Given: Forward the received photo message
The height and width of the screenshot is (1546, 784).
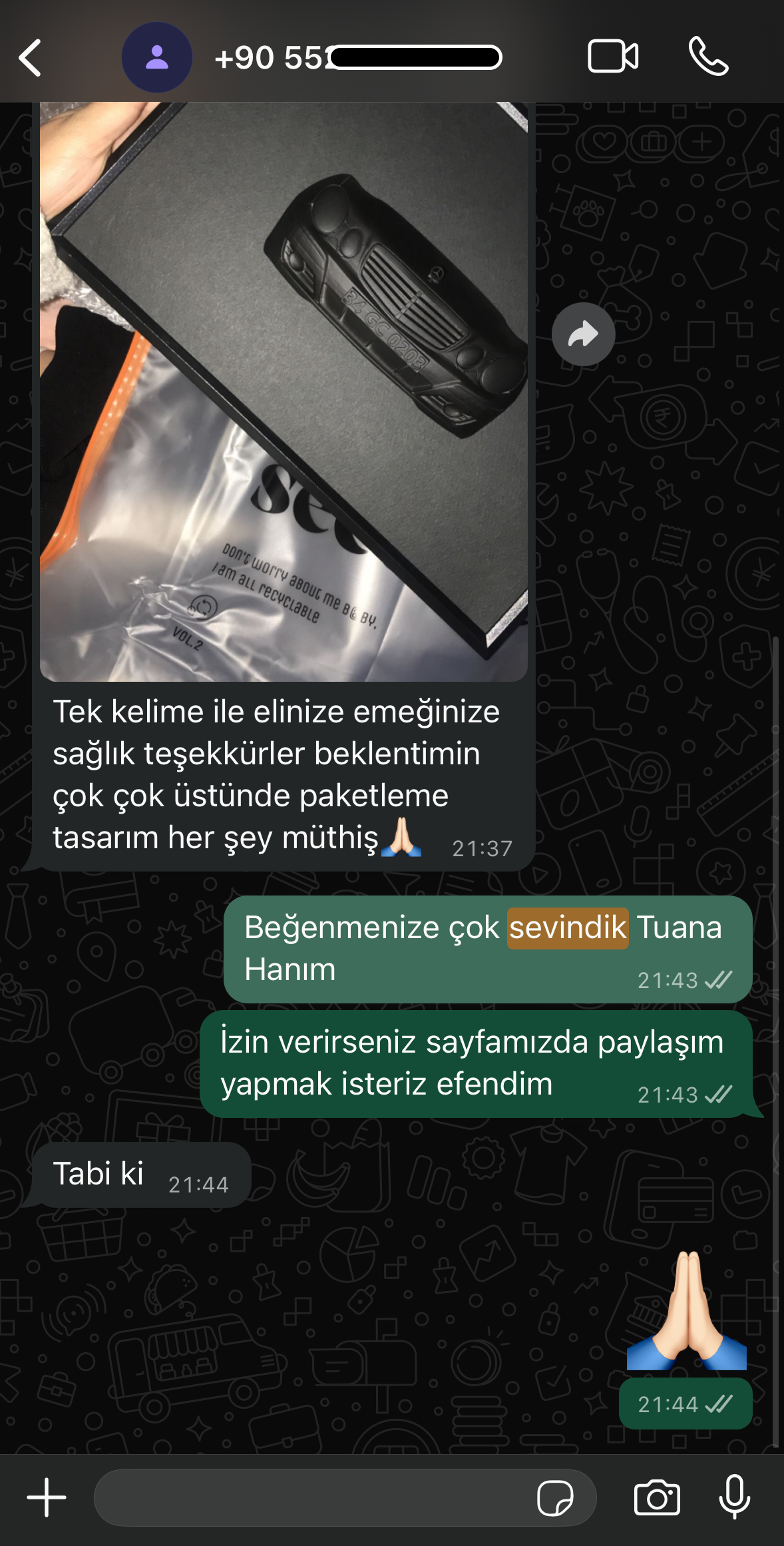Looking at the screenshot, I should [583, 334].
